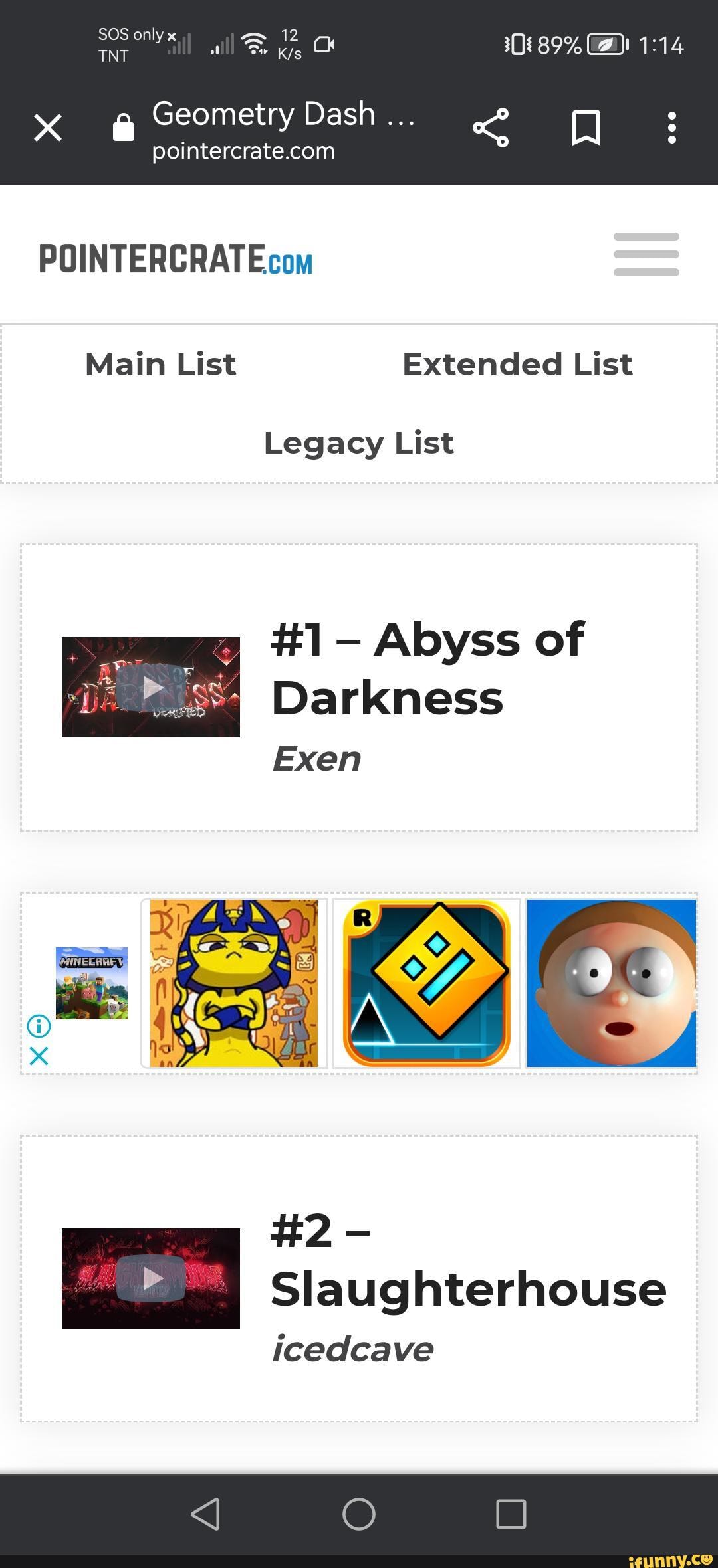Switch to the Extended List

(517, 365)
